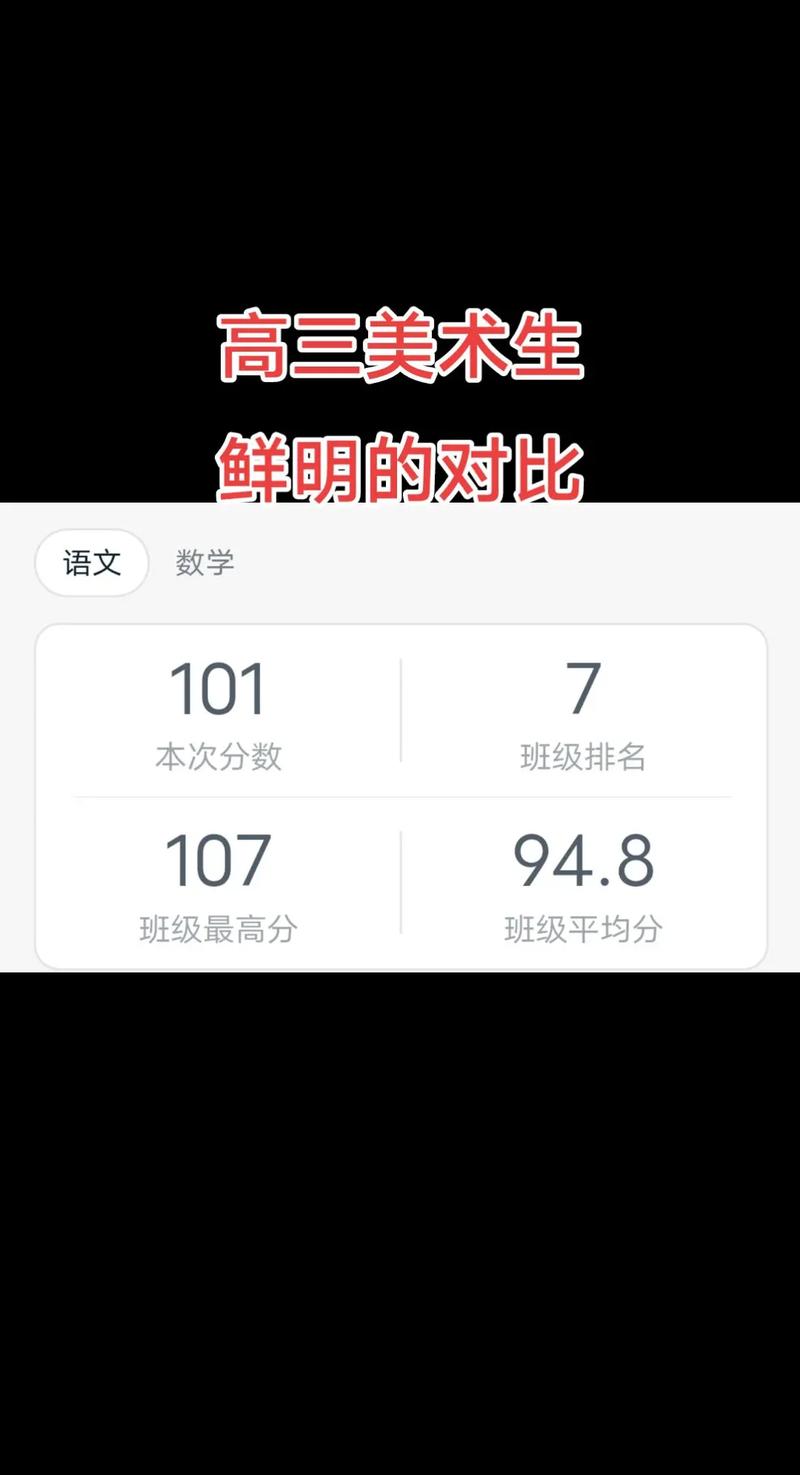The image size is (800, 1475).
Task: Tap the 本次分数 label
Action: point(218,758)
